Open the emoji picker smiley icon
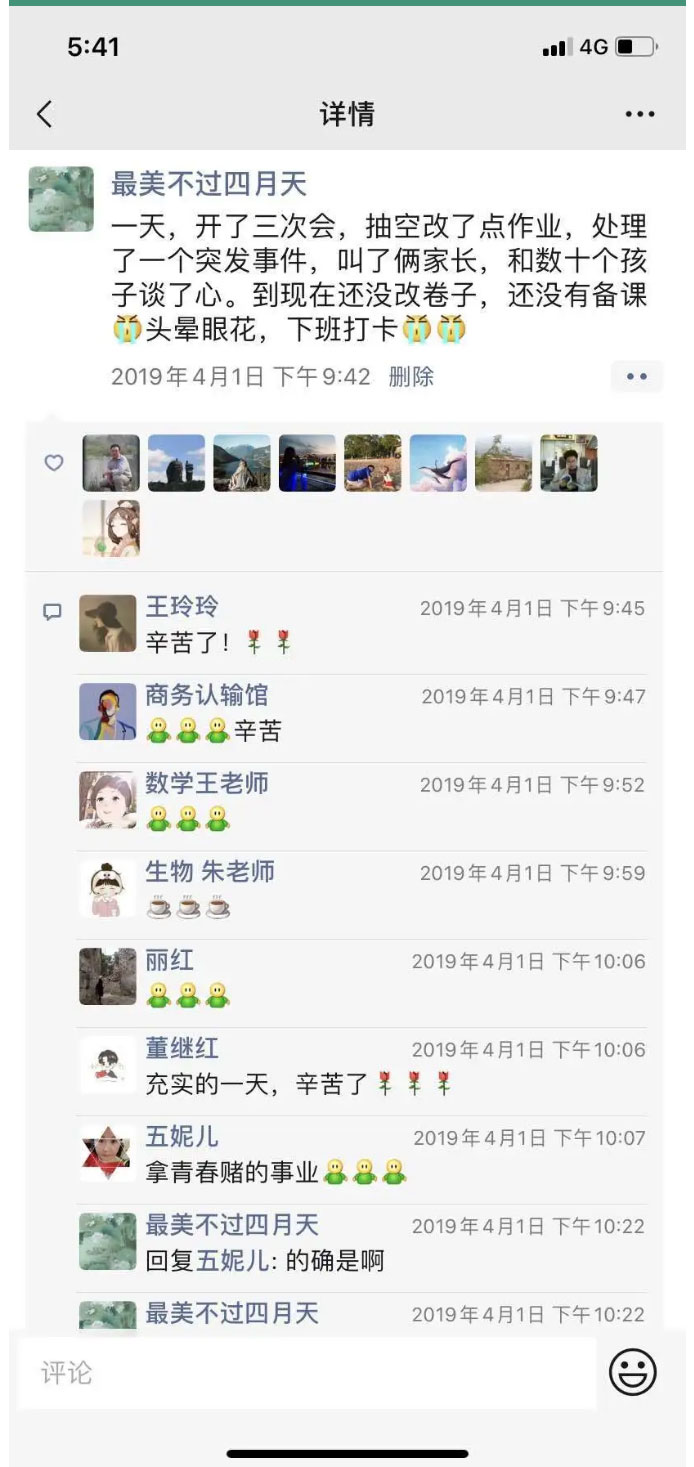 (633, 1372)
